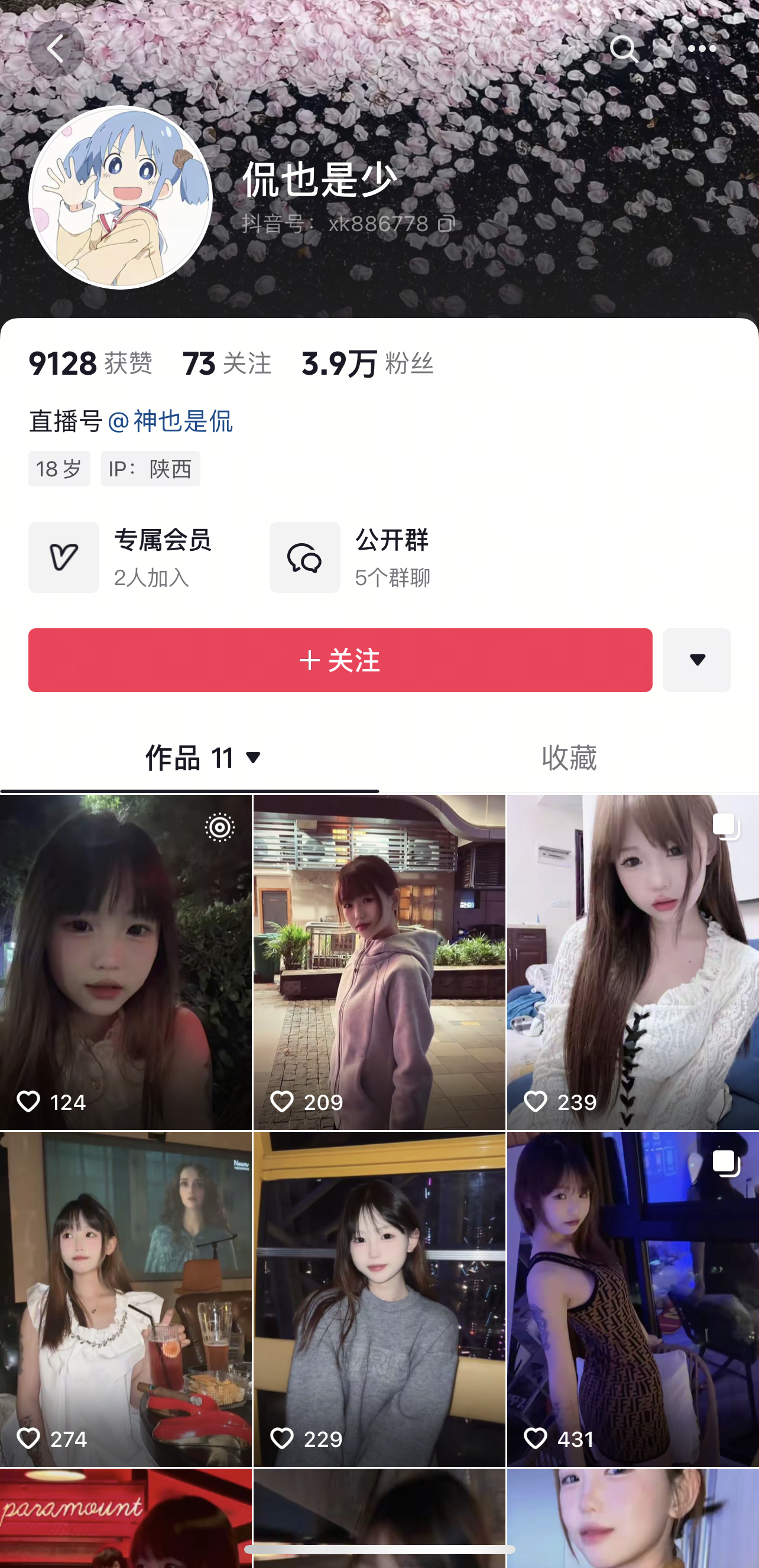The image size is (759, 1568).
Task: Open the profile avatar picture
Action: (121, 197)
